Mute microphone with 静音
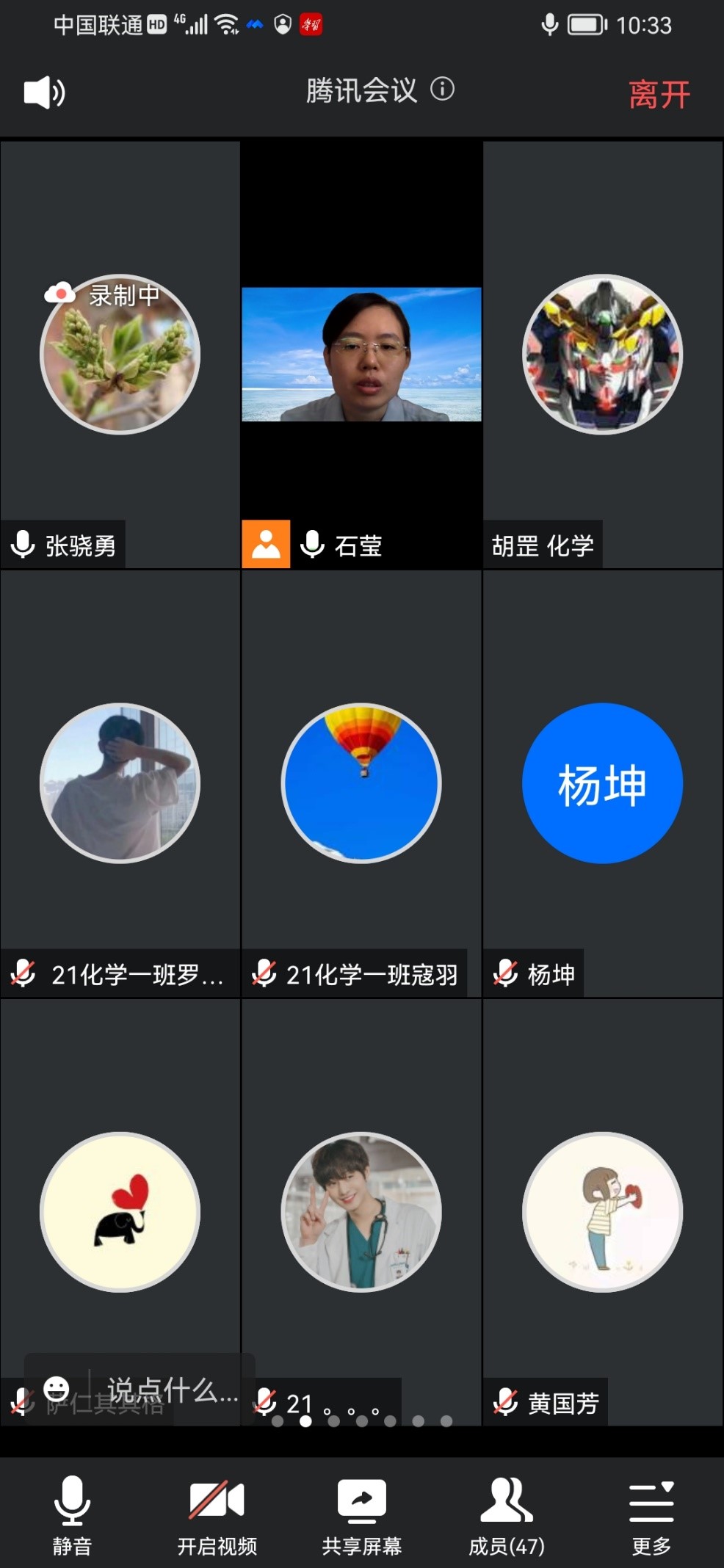 click(x=72, y=1514)
